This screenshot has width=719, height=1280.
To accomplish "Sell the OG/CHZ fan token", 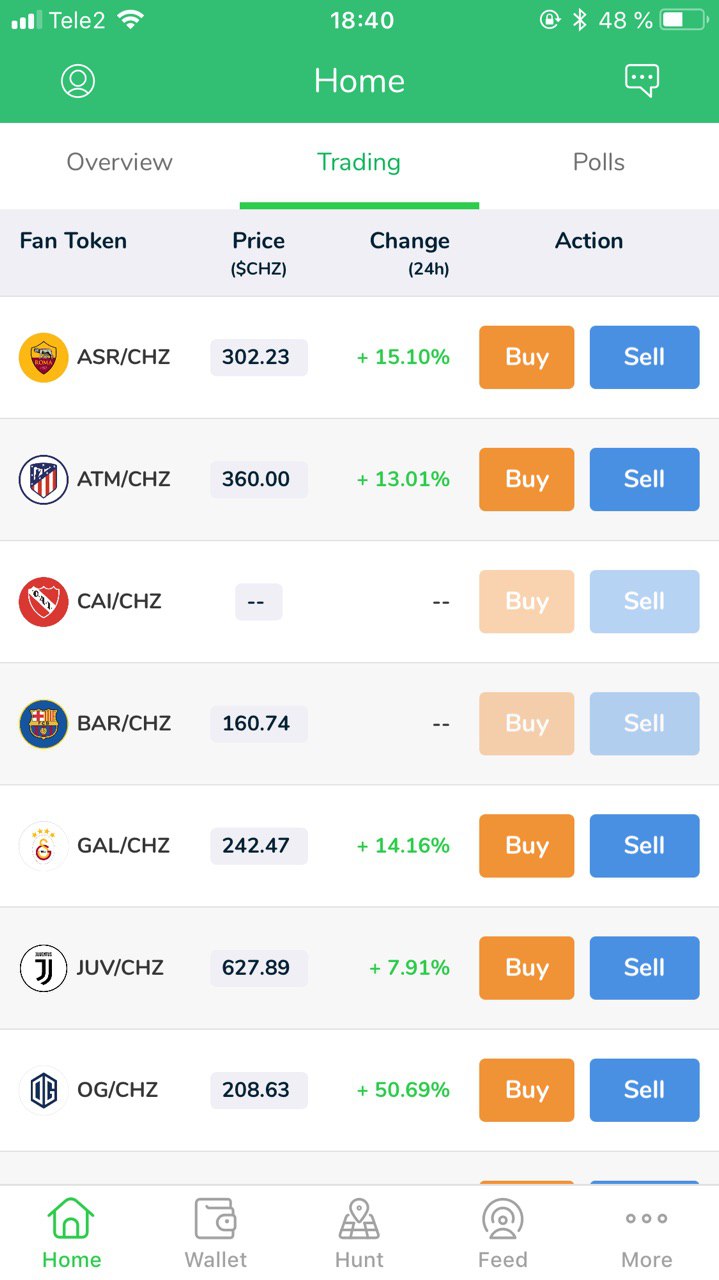I will (644, 1089).
